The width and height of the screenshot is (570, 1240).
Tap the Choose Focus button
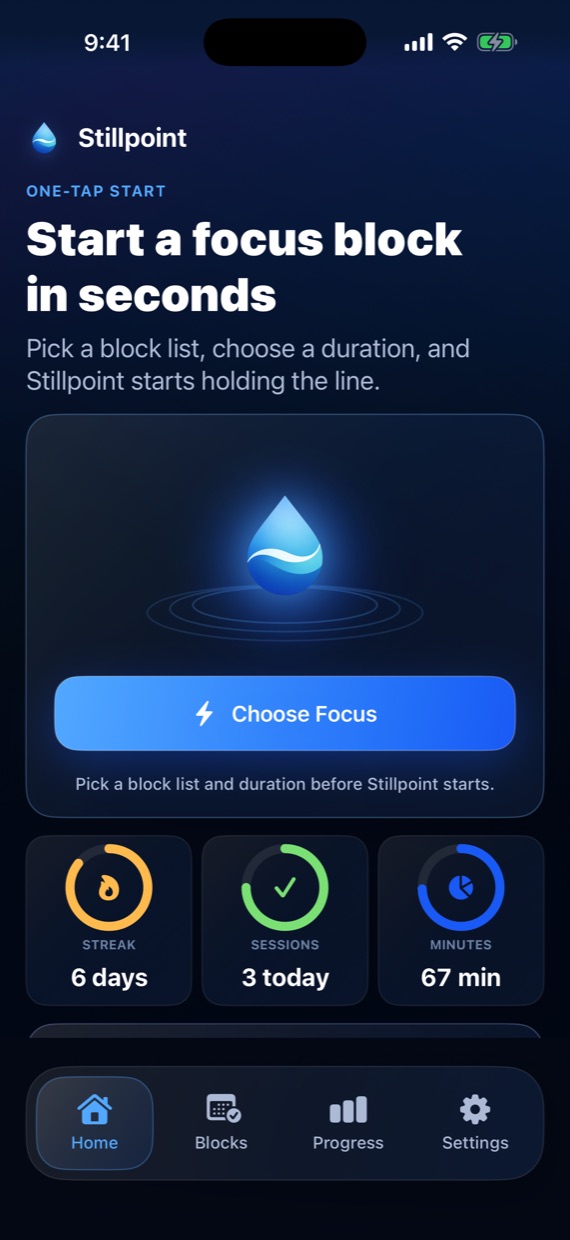point(285,713)
